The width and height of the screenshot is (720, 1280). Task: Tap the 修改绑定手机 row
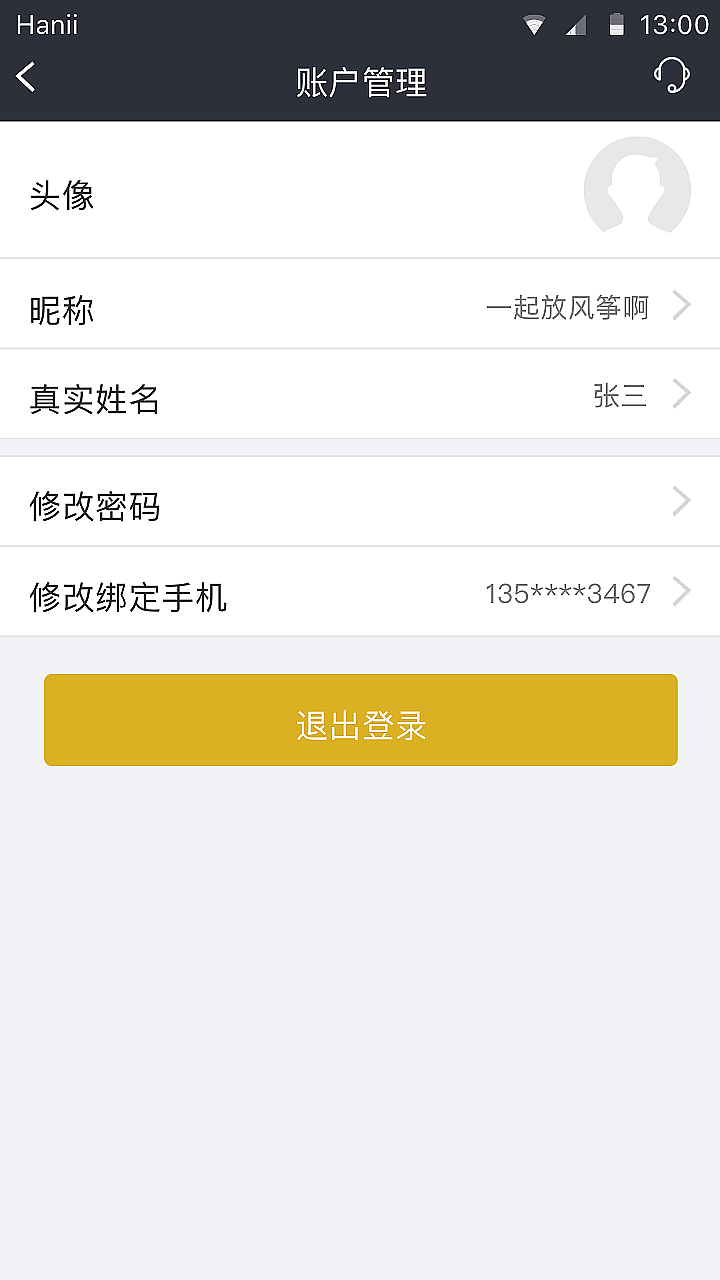pos(126,597)
